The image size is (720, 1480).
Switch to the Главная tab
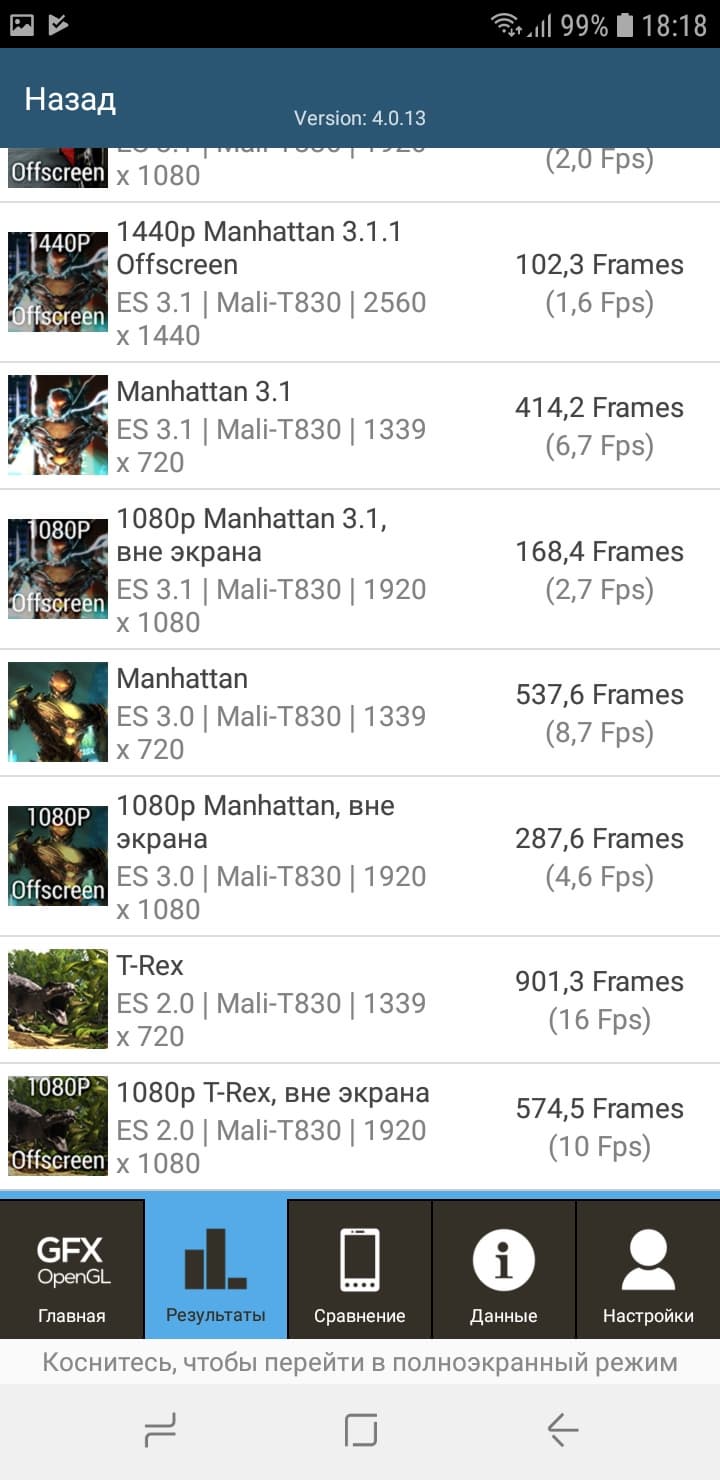tap(72, 1268)
